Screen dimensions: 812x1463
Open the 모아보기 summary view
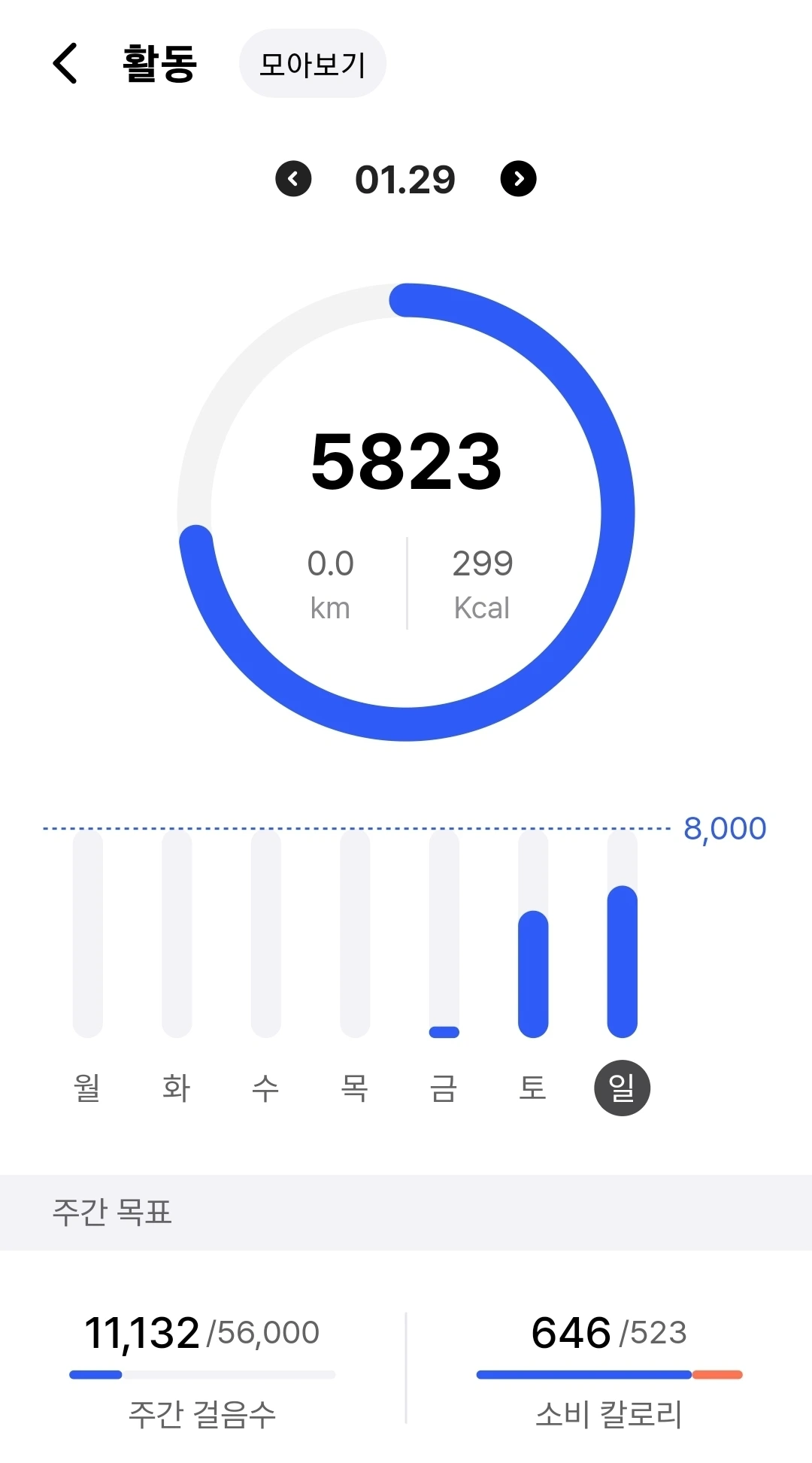pos(313,64)
